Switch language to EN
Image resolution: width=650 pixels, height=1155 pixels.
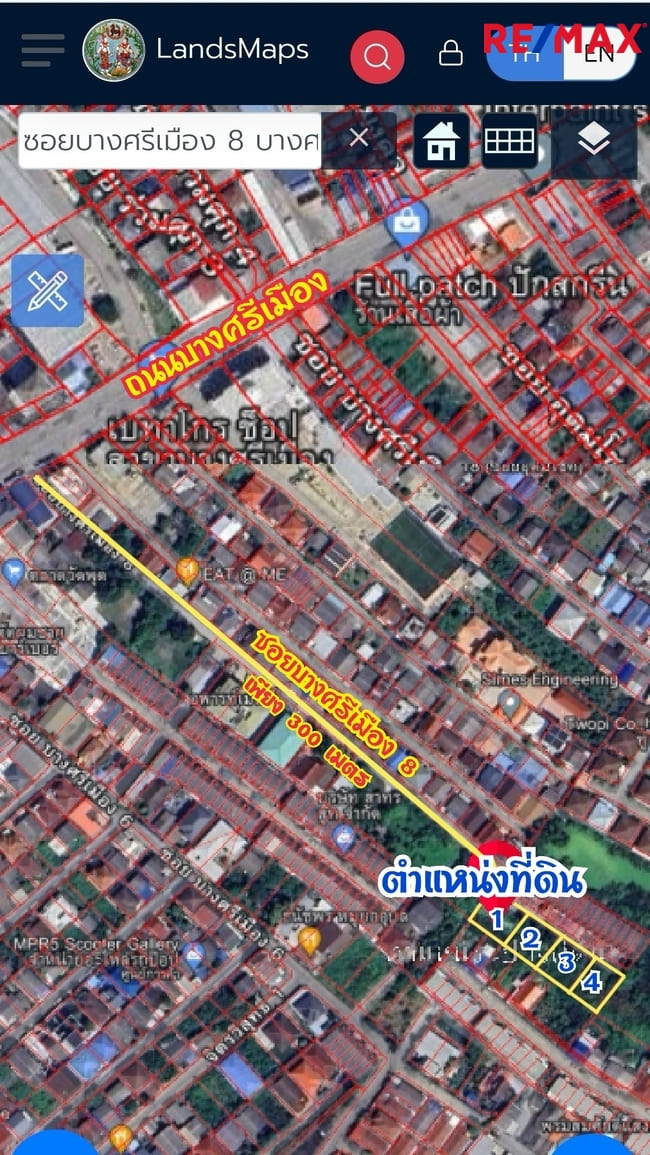(x=600, y=56)
